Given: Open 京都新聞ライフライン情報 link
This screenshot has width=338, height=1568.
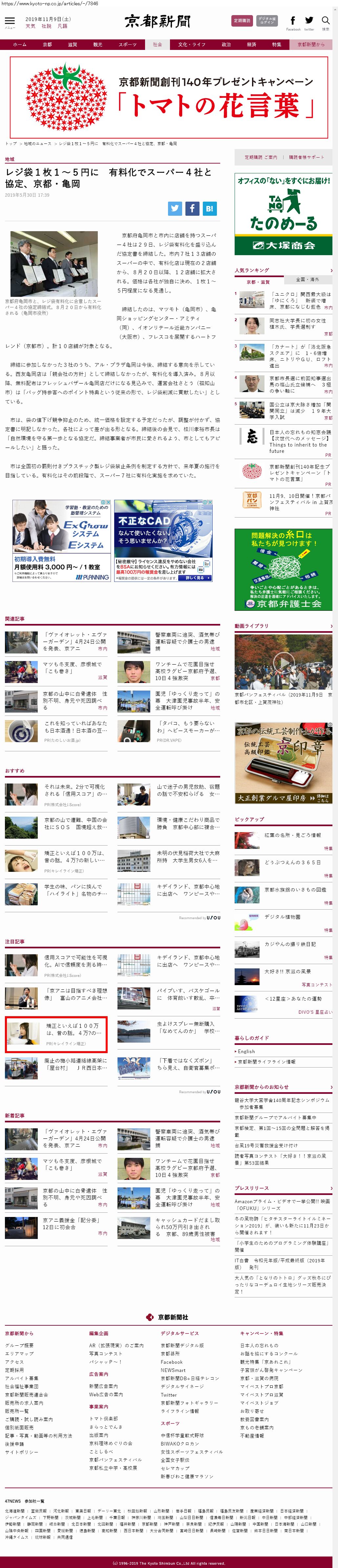Looking at the screenshot, I should pyautogui.click(x=267, y=1062).
